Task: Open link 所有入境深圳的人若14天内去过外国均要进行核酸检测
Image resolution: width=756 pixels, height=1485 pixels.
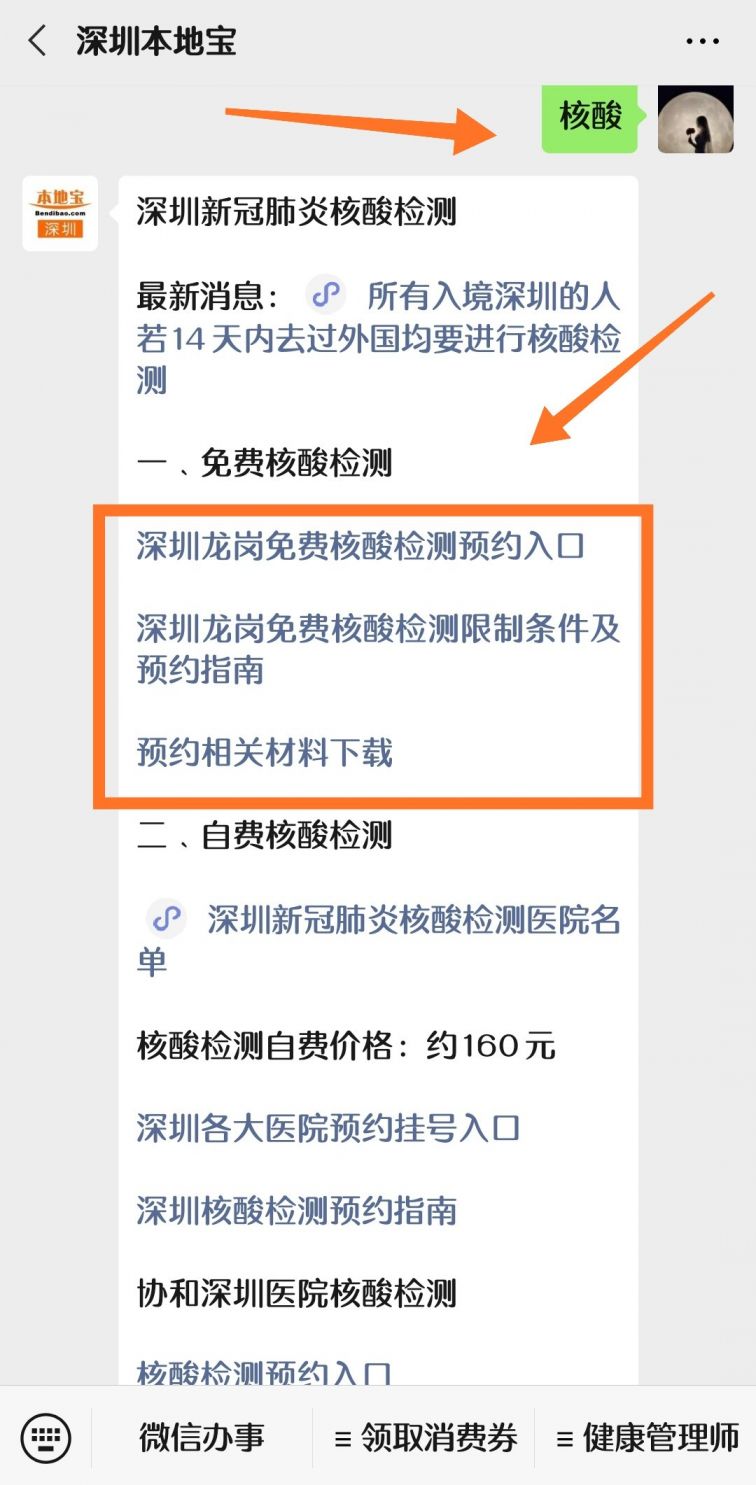Action: click(378, 338)
